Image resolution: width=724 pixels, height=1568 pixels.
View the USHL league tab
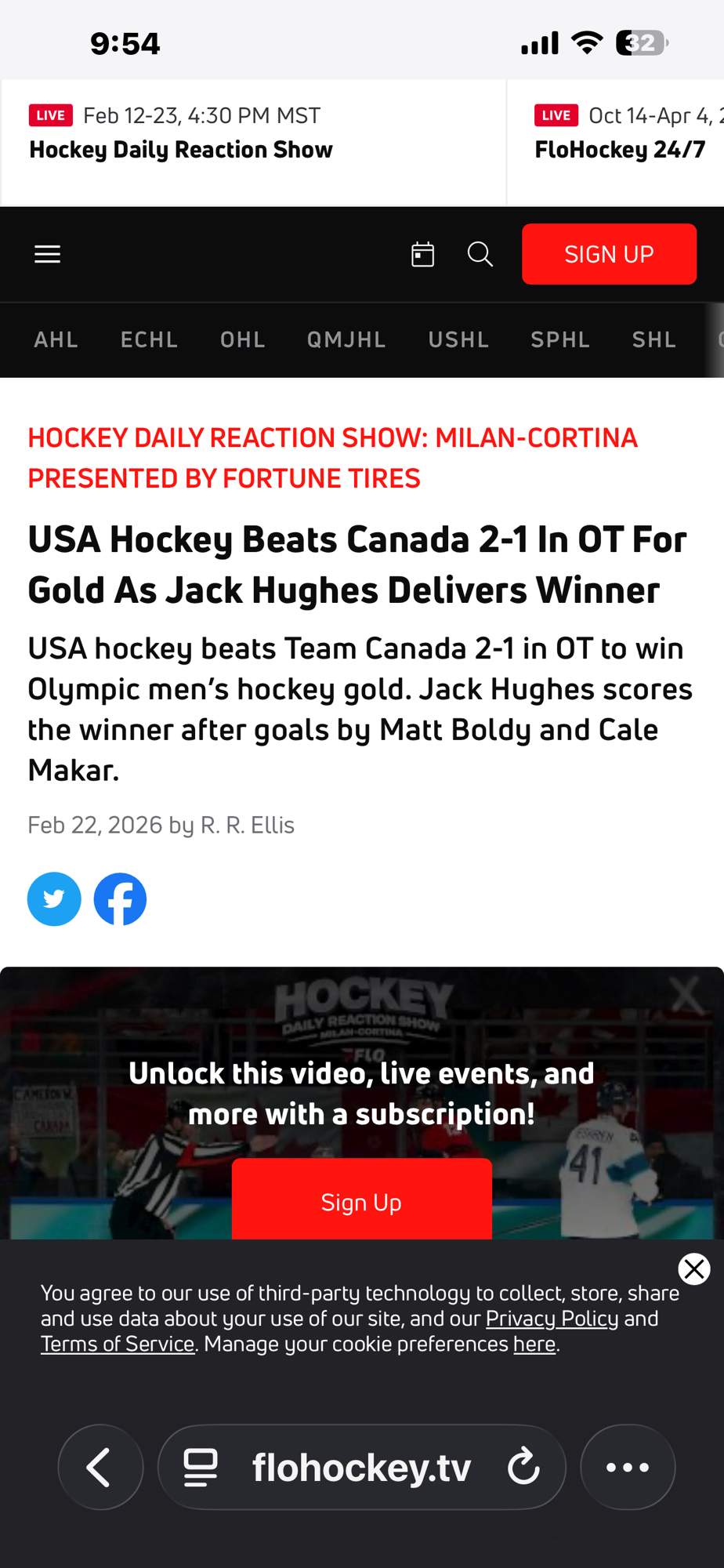(x=458, y=339)
